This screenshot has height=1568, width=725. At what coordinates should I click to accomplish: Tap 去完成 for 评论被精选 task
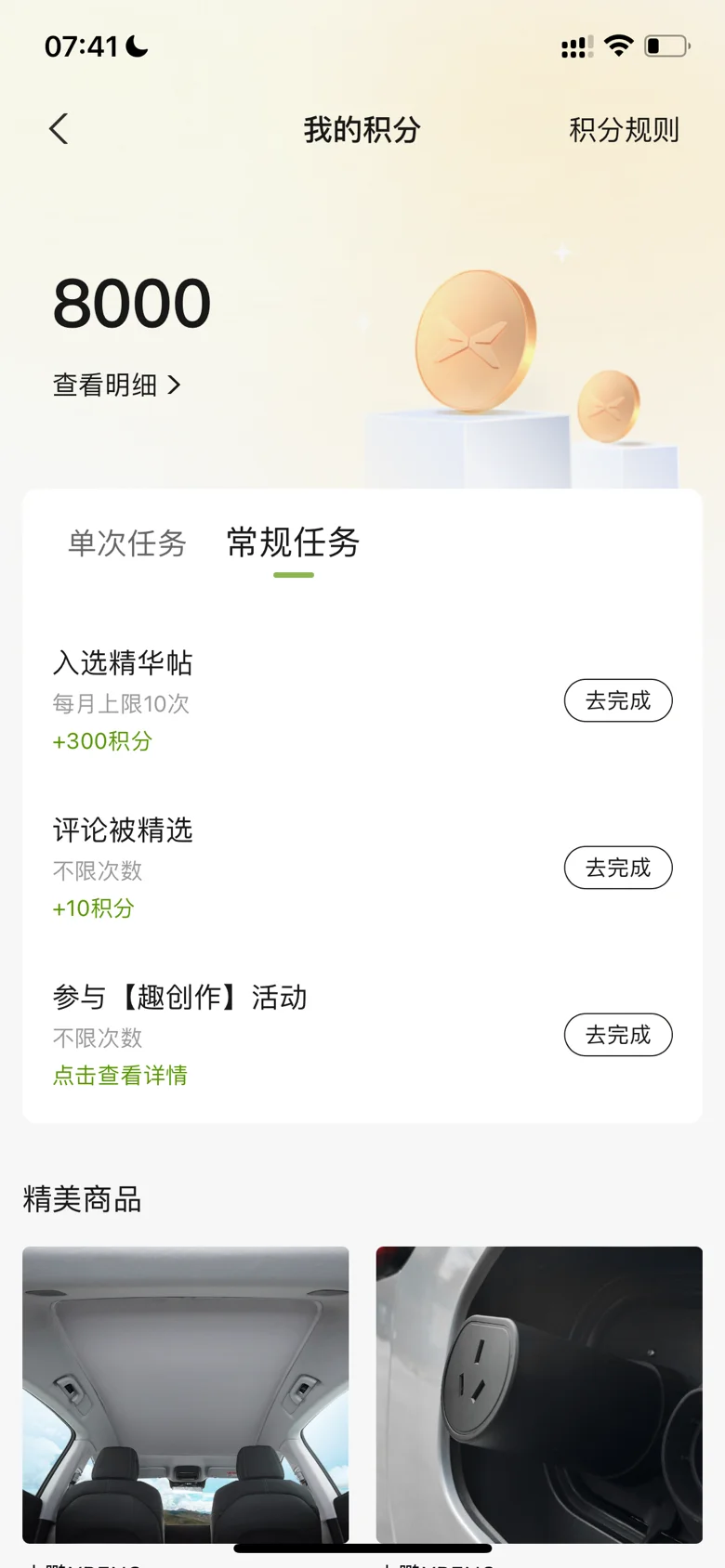point(618,868)
